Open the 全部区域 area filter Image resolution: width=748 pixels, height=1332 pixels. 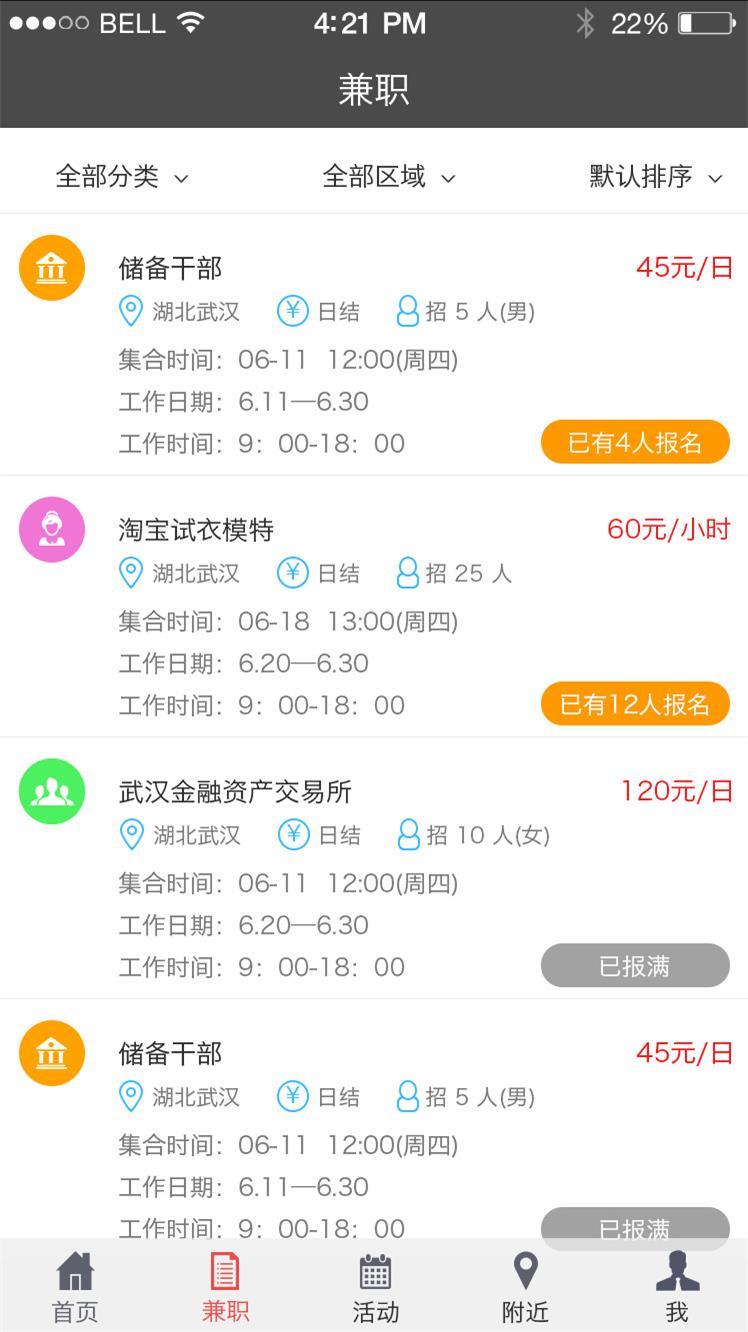click(x=389, y=177)
